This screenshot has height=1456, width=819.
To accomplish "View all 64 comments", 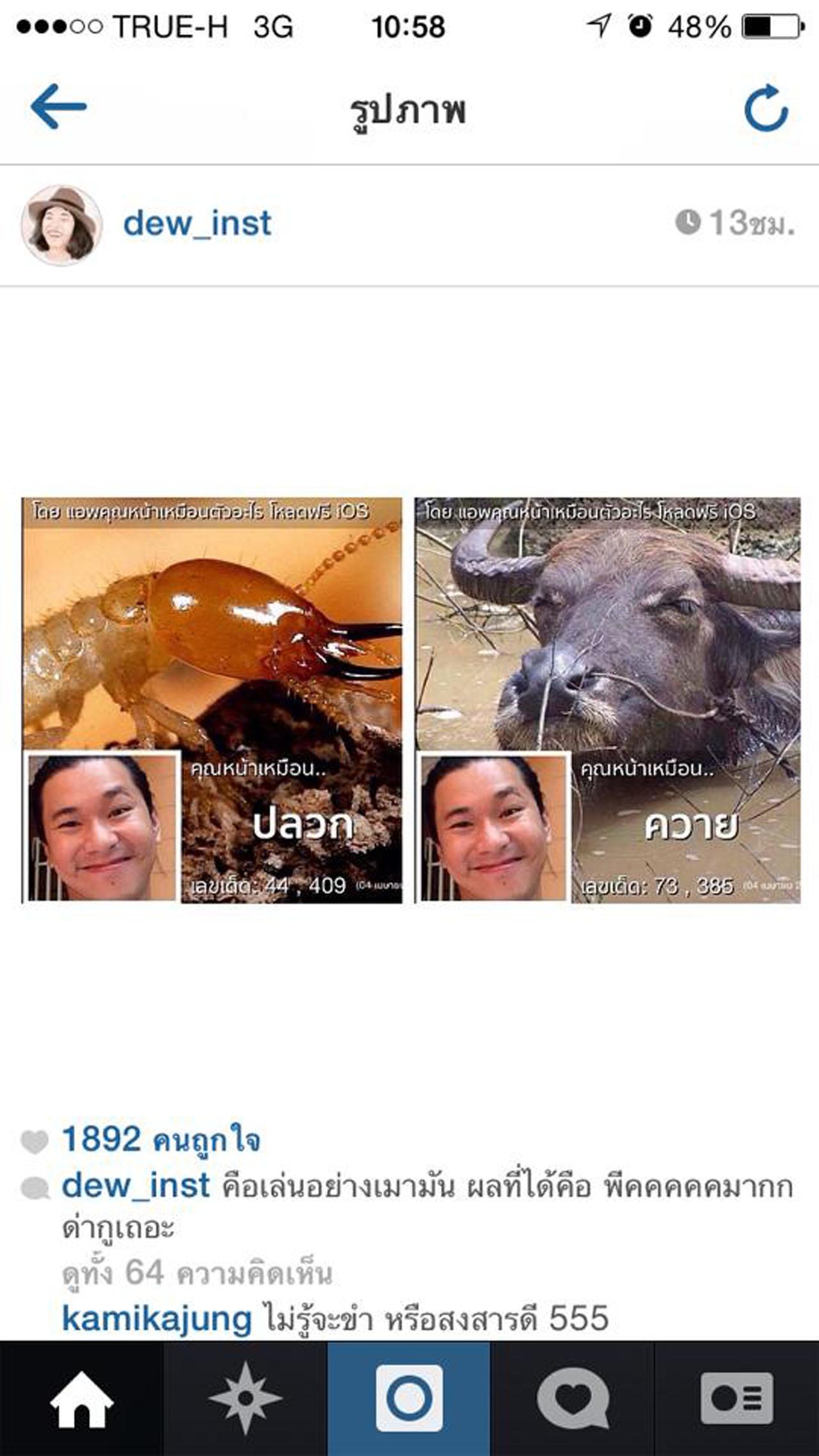I will click(197, 1272).
